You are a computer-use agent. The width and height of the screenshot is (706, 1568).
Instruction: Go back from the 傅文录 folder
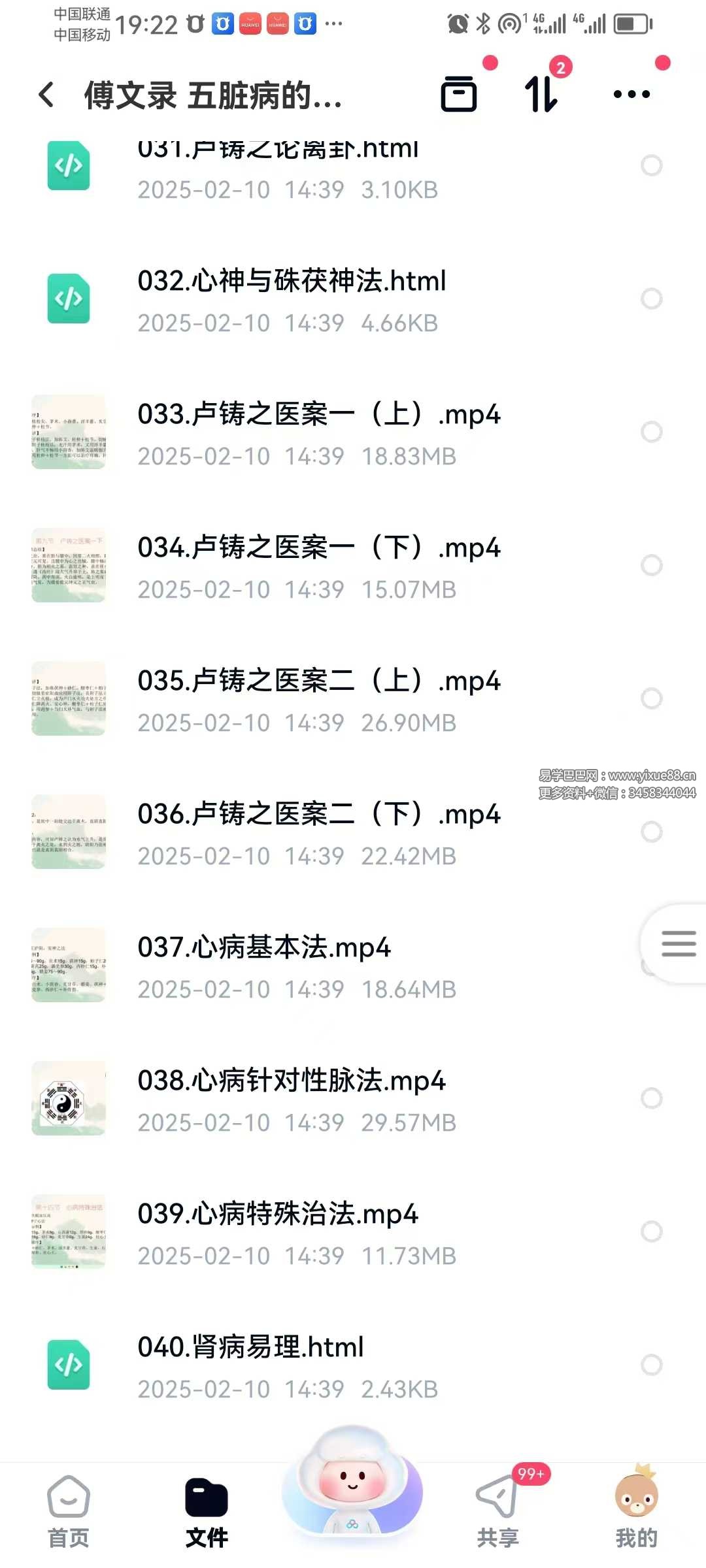coord(46,95)
